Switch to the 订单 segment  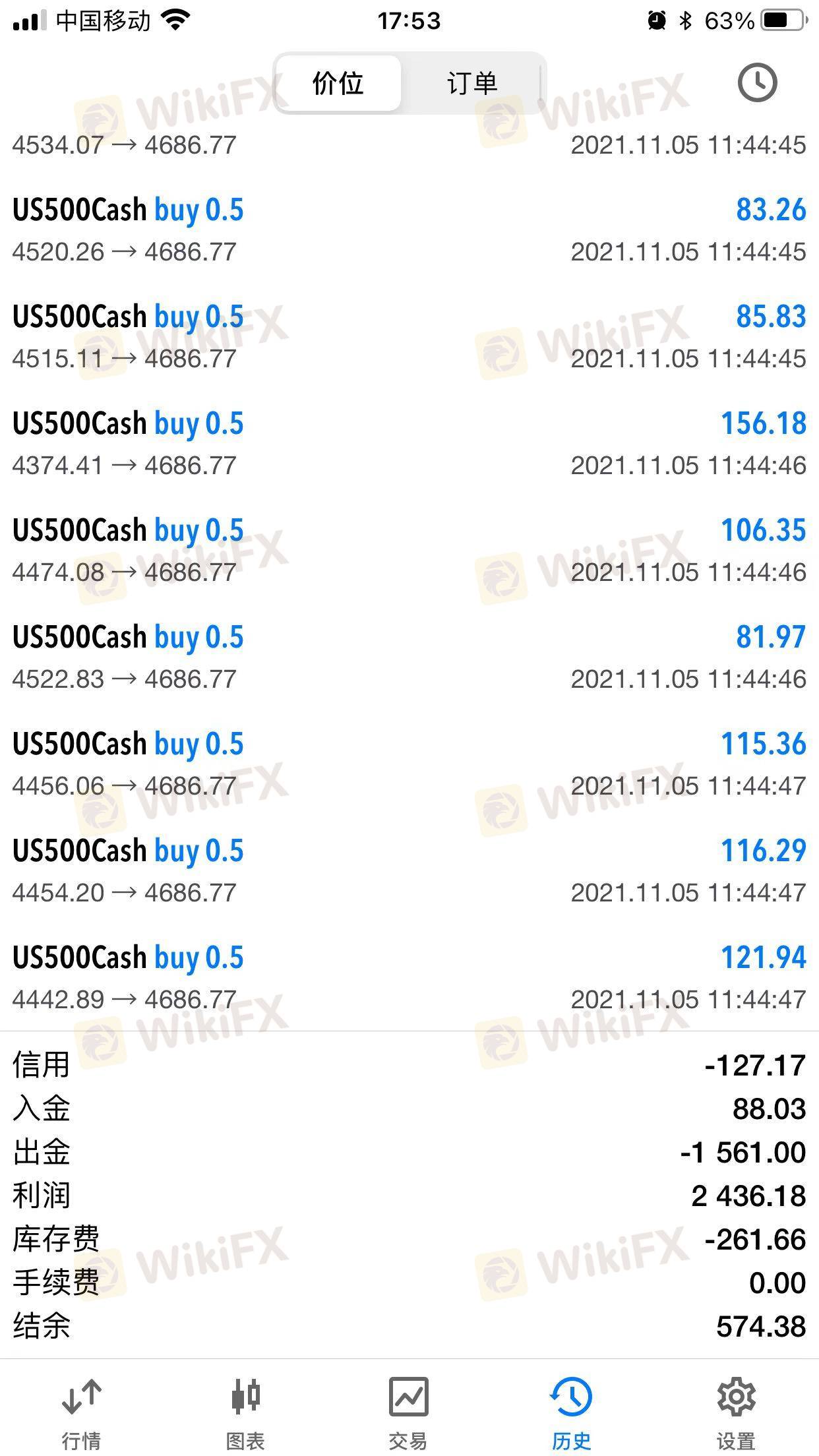[472, 84]
